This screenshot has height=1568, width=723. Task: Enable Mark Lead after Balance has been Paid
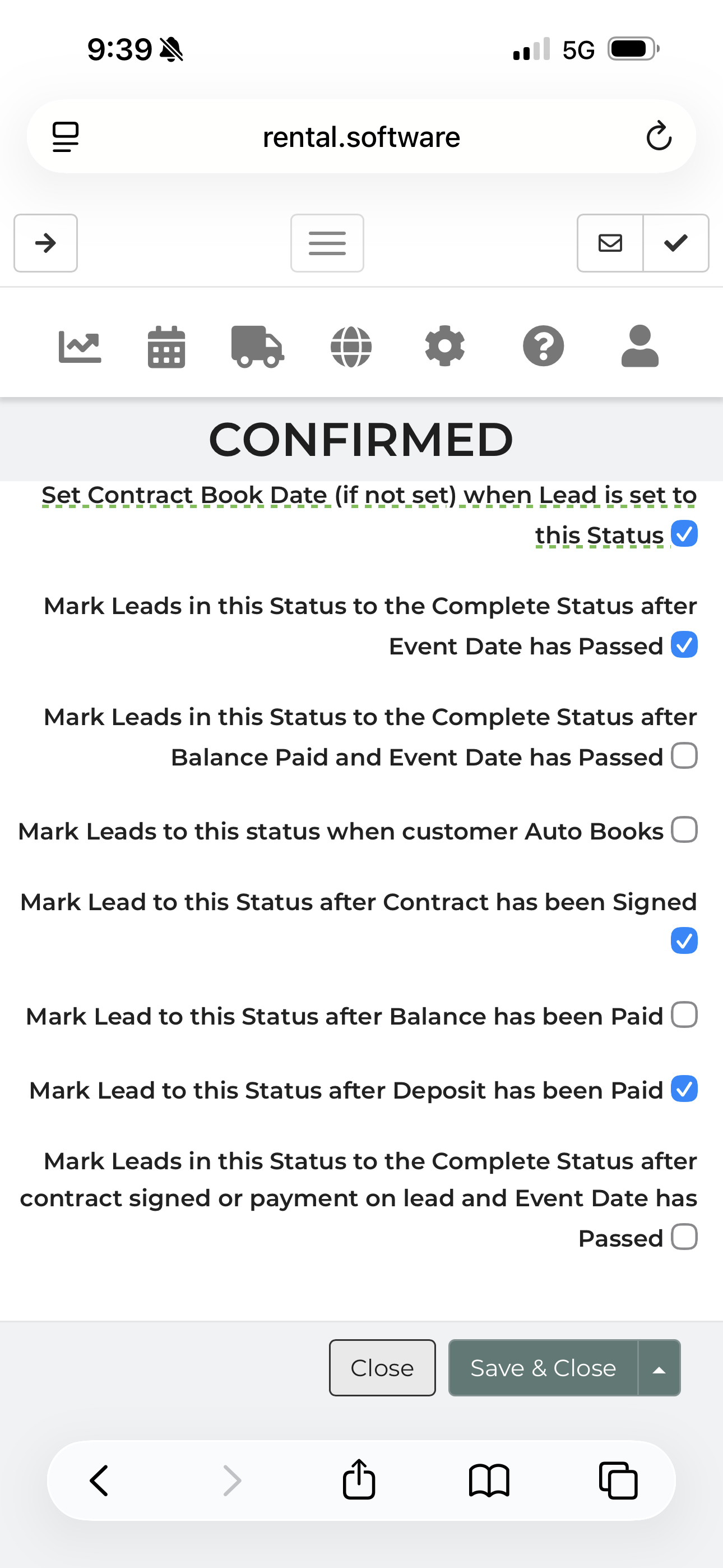coord(684,1014)
